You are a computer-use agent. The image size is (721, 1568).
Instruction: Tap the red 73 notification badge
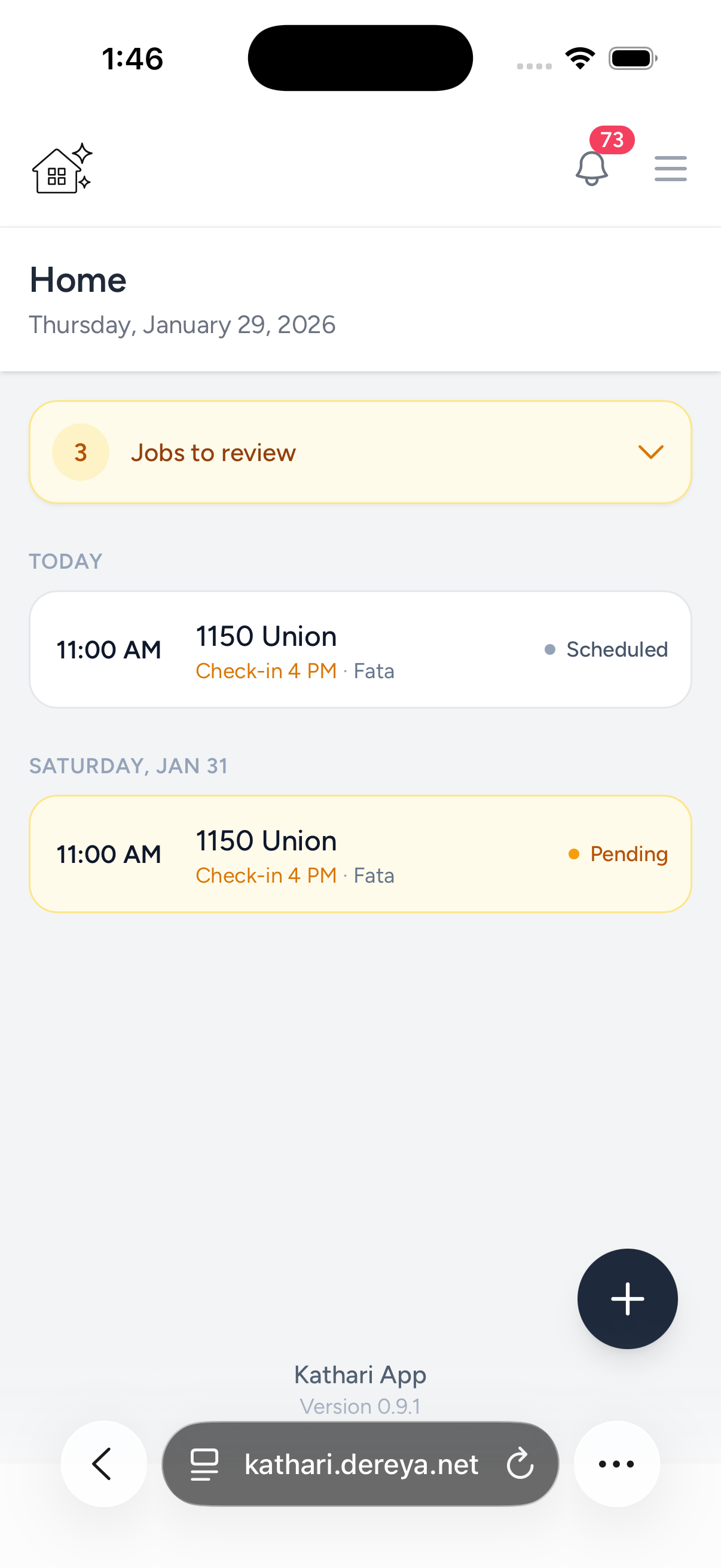612,140
